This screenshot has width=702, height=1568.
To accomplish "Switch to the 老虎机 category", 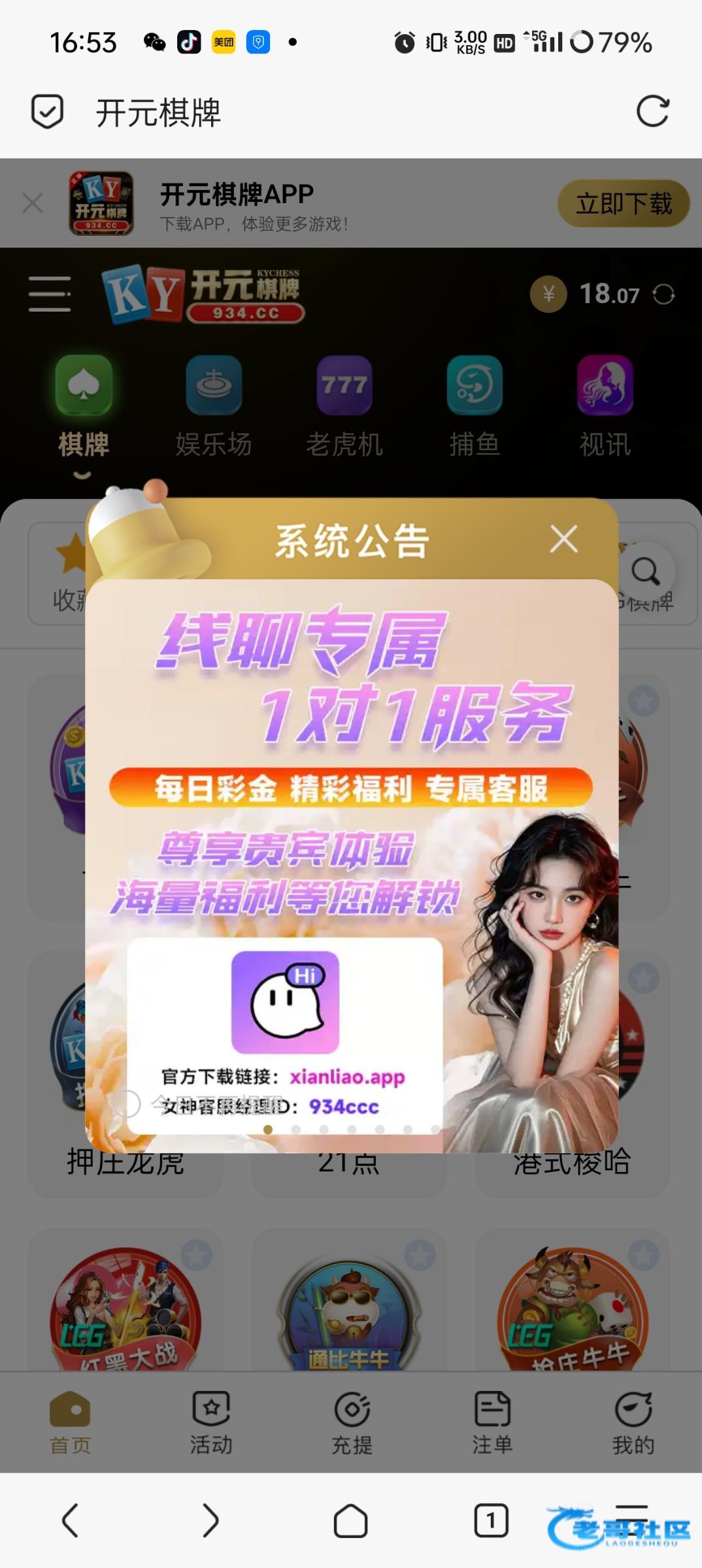I will coord(344,406).
